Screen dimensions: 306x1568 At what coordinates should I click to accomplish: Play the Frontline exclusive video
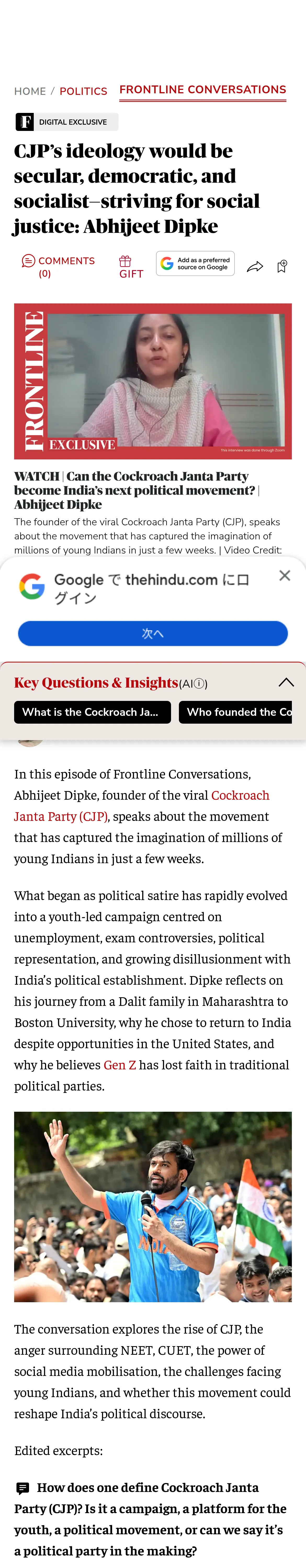pos(153,381)
